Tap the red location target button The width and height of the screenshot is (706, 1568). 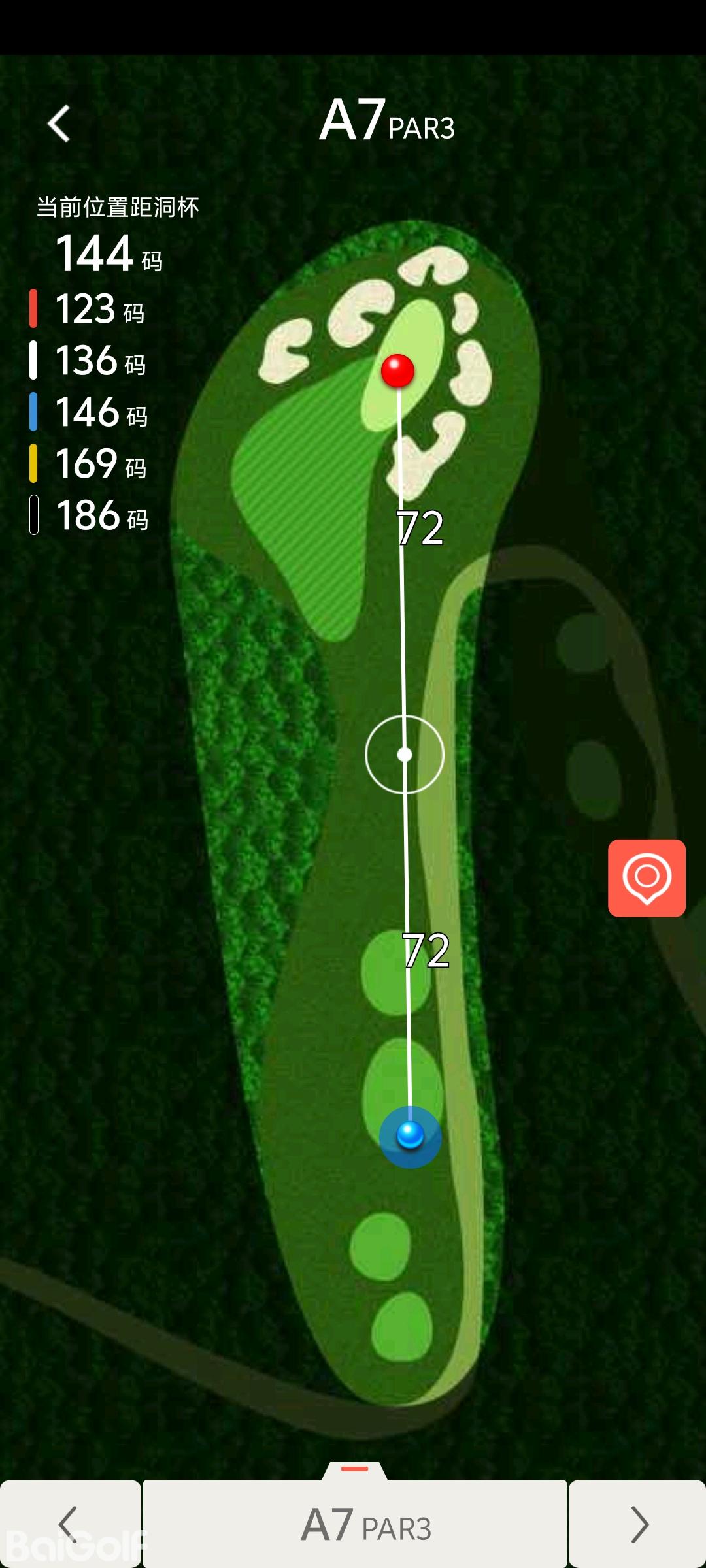pos(647,877)
